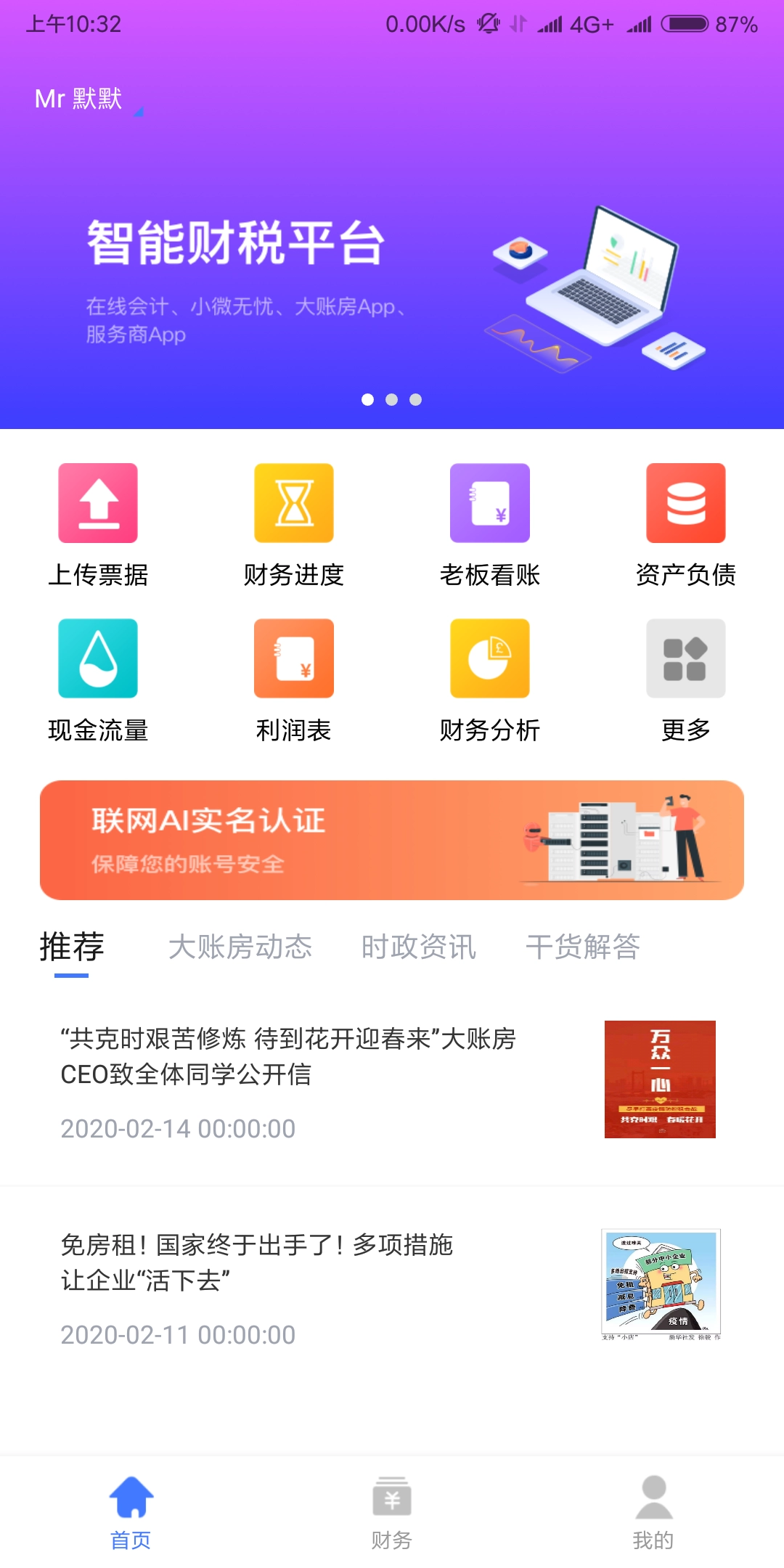Select the 利润表 profit statement icon
The height and width of the screenshot is (1568, 784).
293,659
